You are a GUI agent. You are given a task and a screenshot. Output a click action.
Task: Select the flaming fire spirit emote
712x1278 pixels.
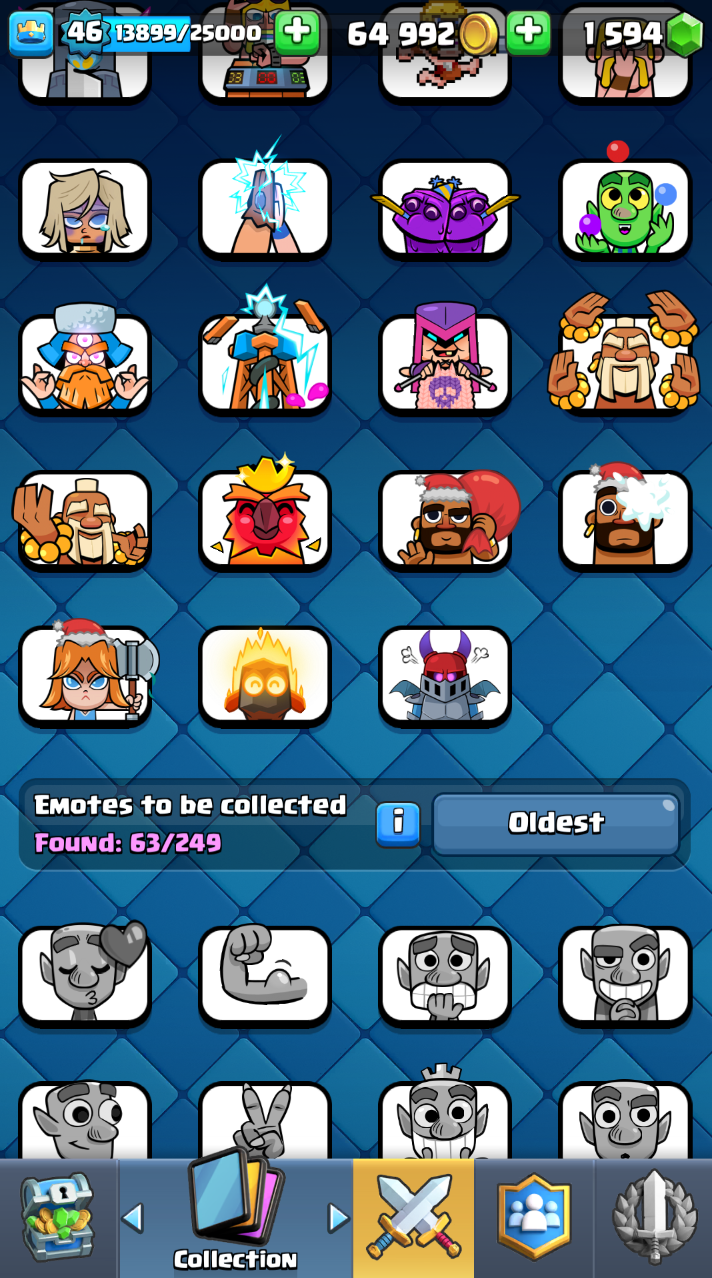265,674
